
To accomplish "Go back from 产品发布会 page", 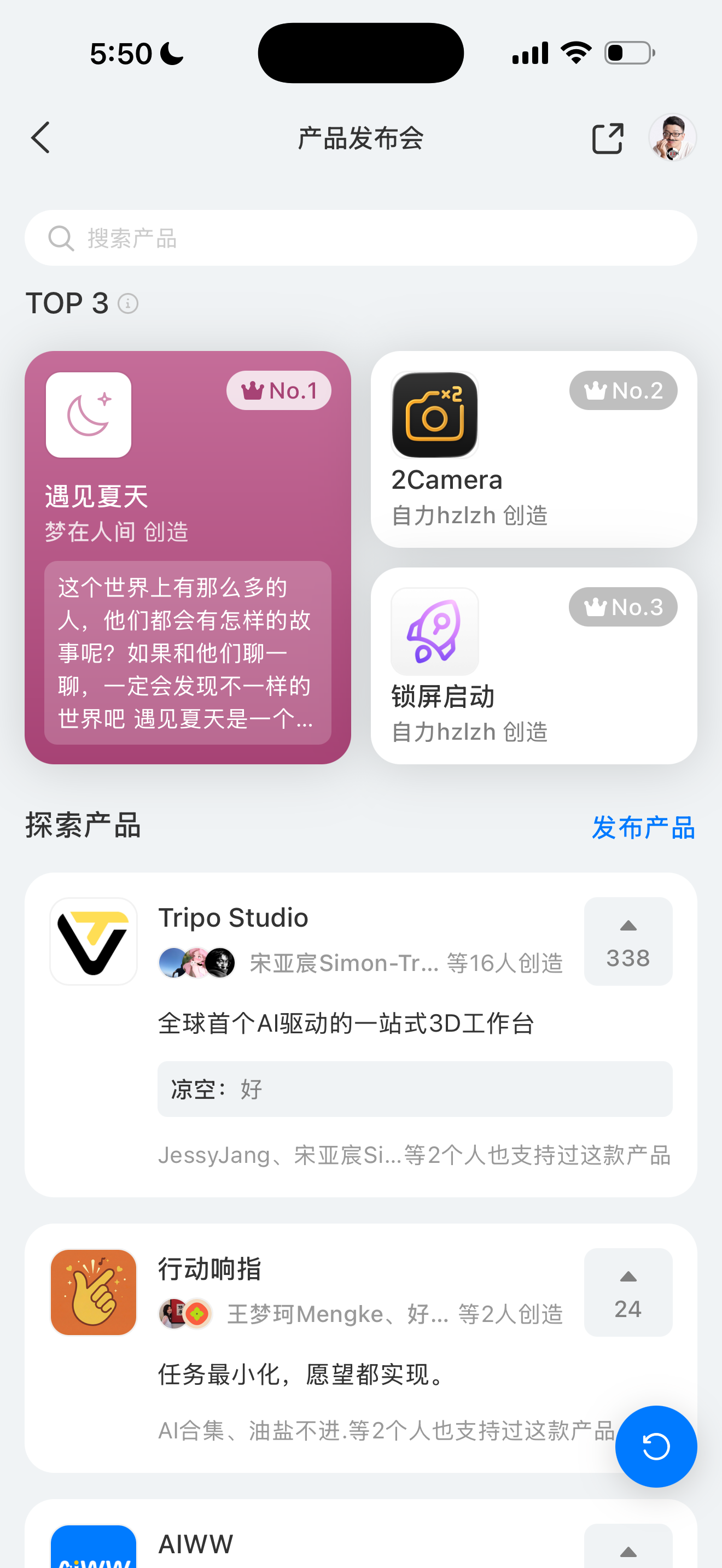I will point(41,138).
